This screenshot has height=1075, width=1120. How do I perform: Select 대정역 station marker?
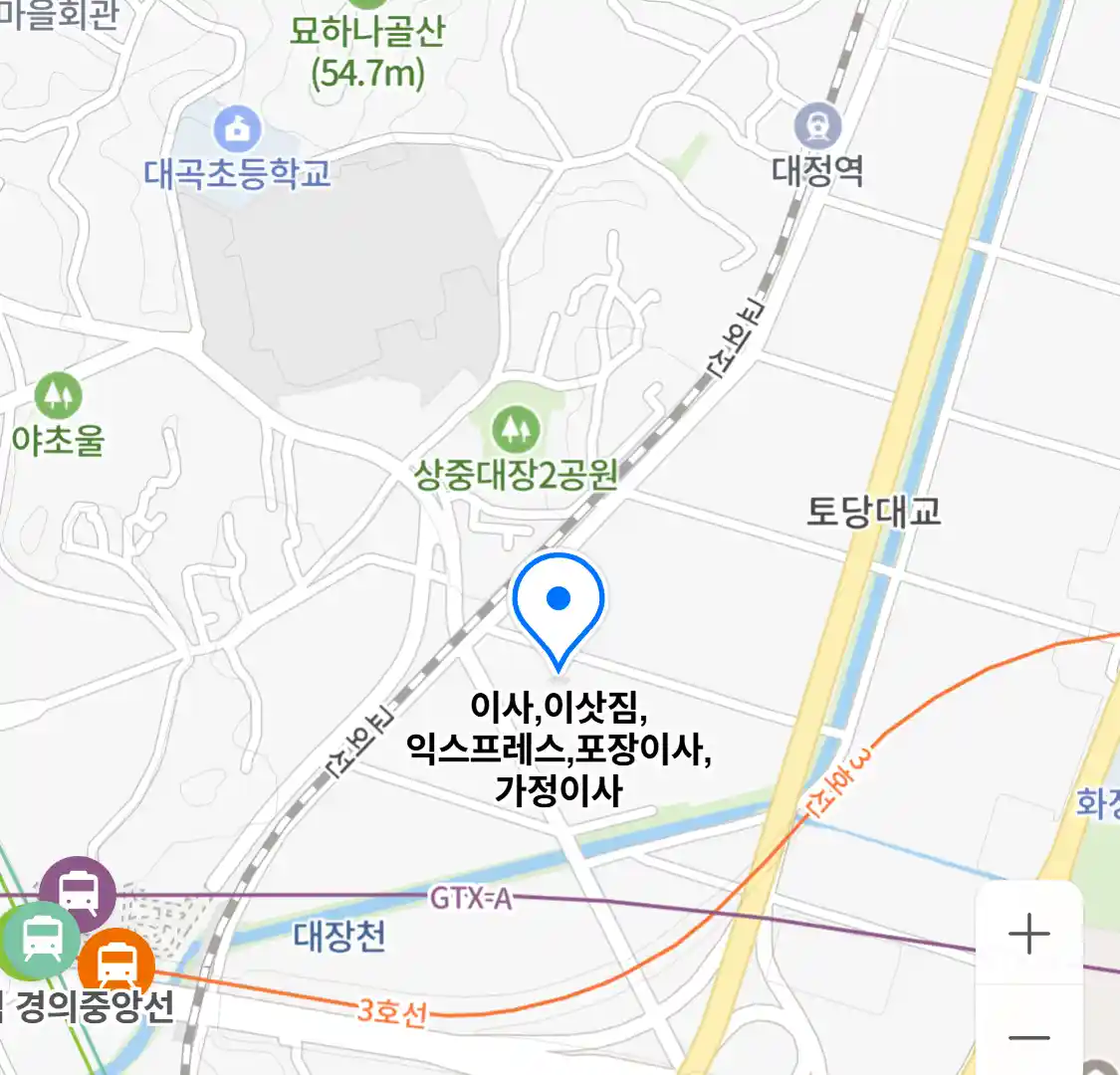click(x=817, y=127)
